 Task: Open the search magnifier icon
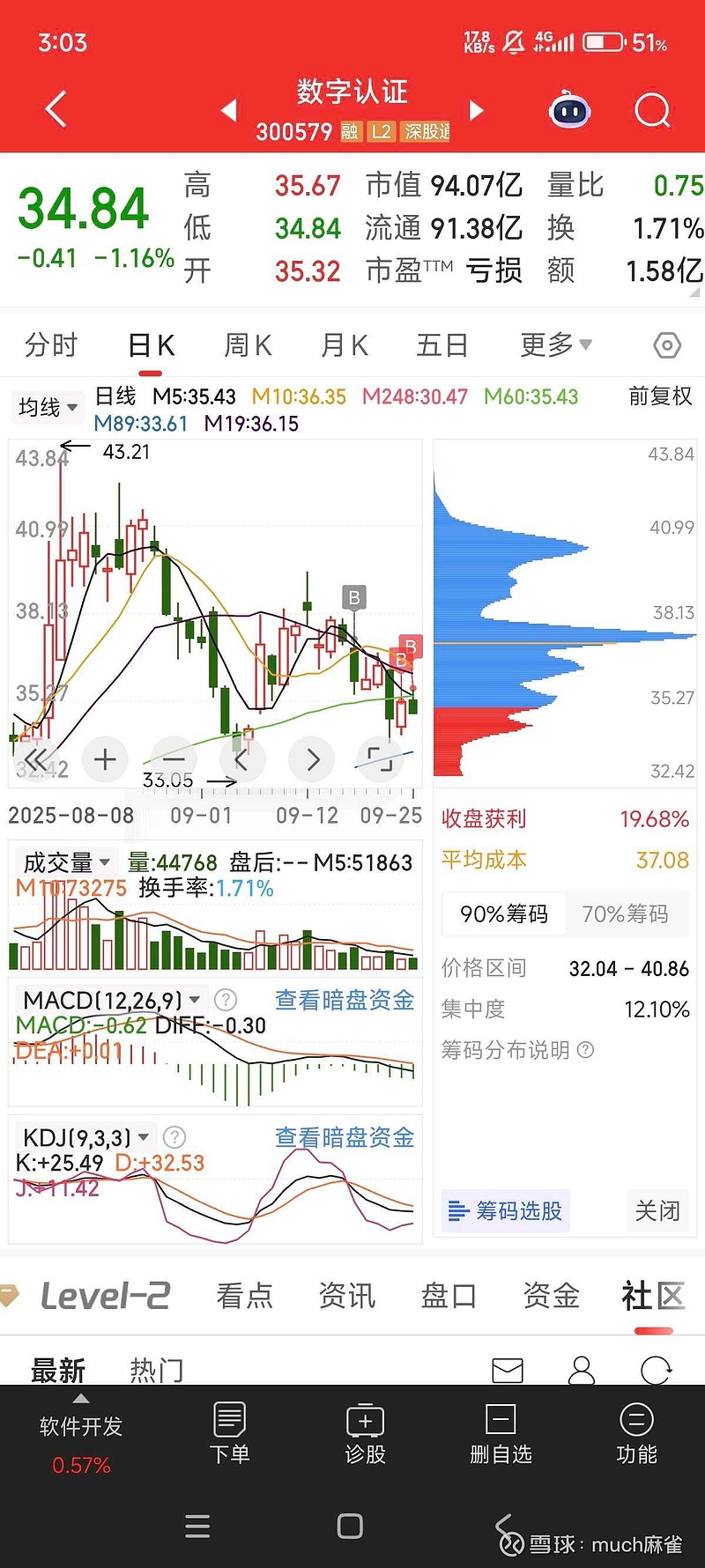(x=652, y=110)
